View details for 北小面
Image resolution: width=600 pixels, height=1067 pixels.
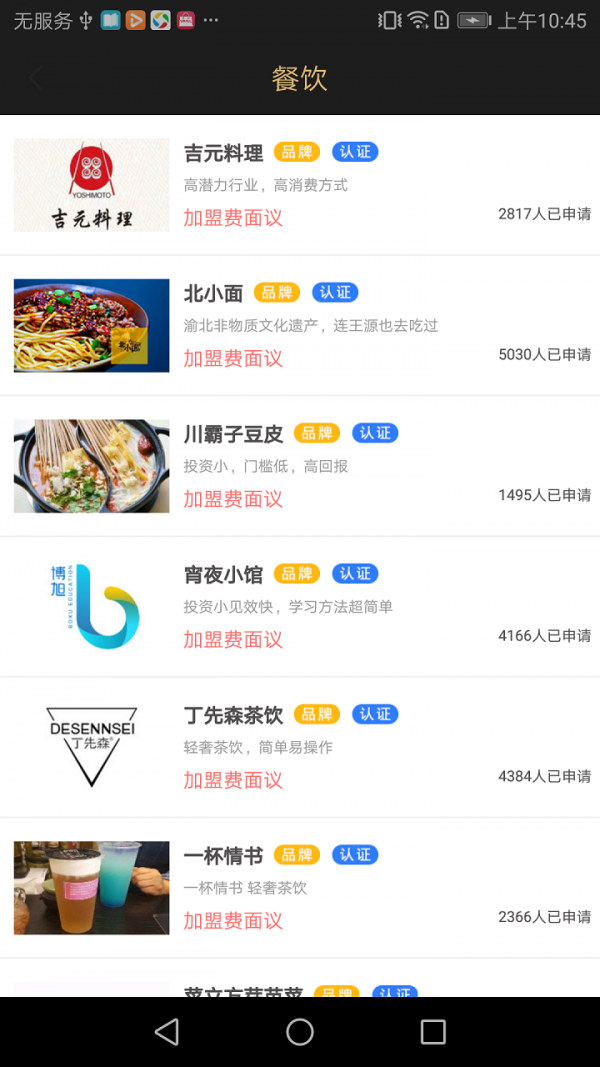pyautogui.click(x=300, y=326)
